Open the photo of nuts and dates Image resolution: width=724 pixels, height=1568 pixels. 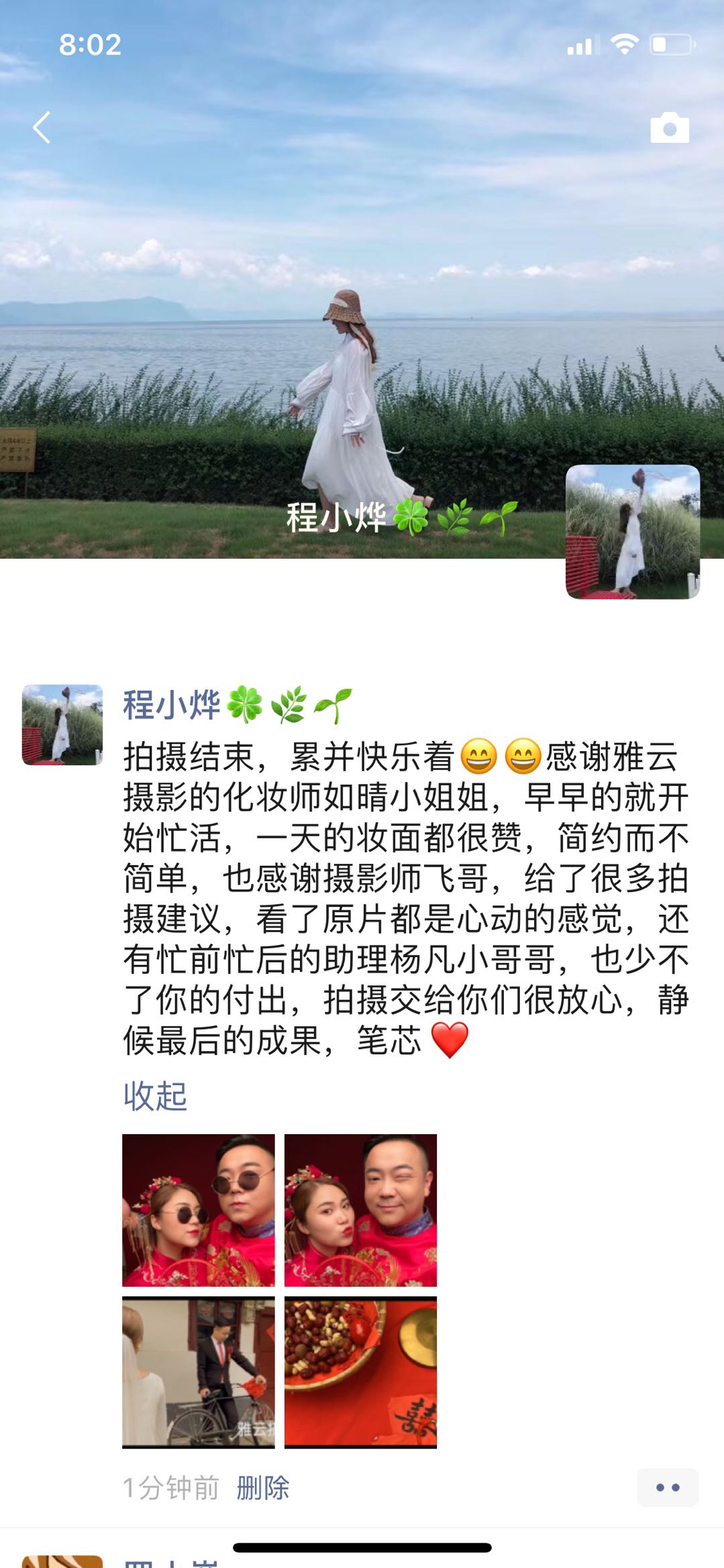(360, 1372)
